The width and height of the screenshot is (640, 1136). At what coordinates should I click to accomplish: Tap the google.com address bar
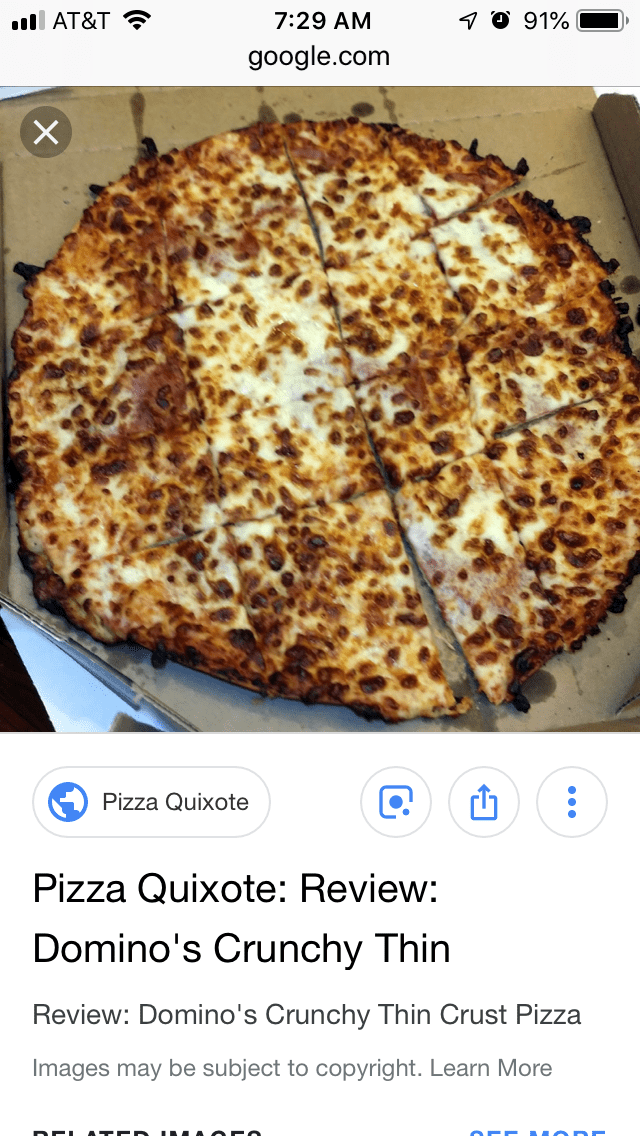tap(319, 57)
